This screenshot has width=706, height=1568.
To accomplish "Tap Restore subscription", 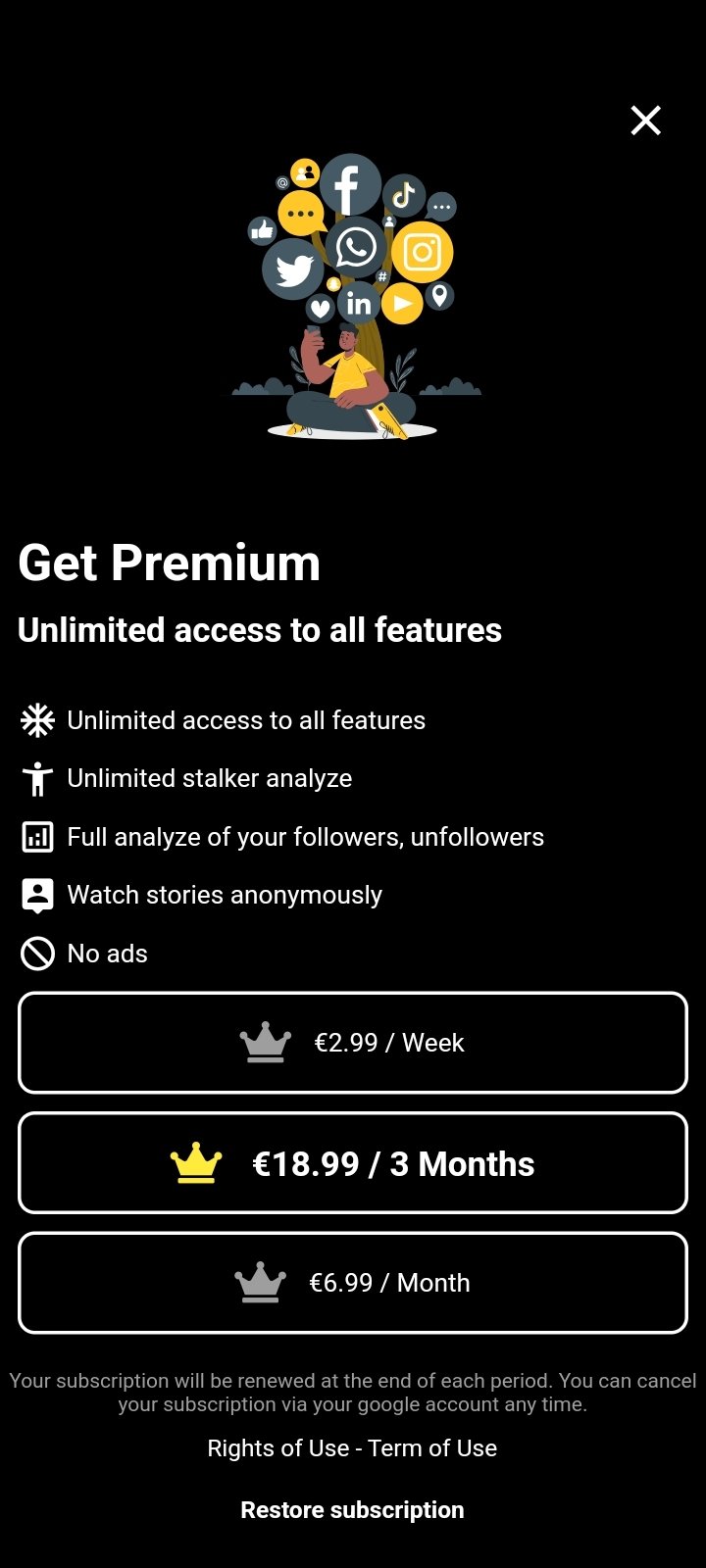I will 352,1510.
